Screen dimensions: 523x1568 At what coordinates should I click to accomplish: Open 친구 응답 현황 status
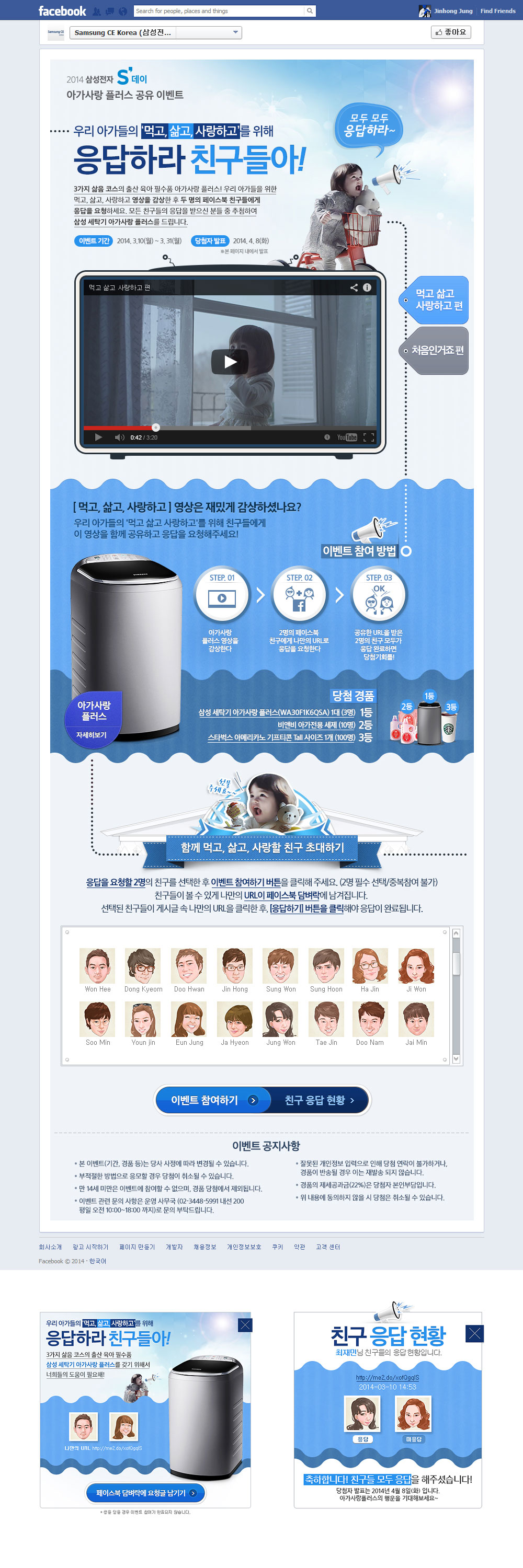click(x=319, y=1100)
